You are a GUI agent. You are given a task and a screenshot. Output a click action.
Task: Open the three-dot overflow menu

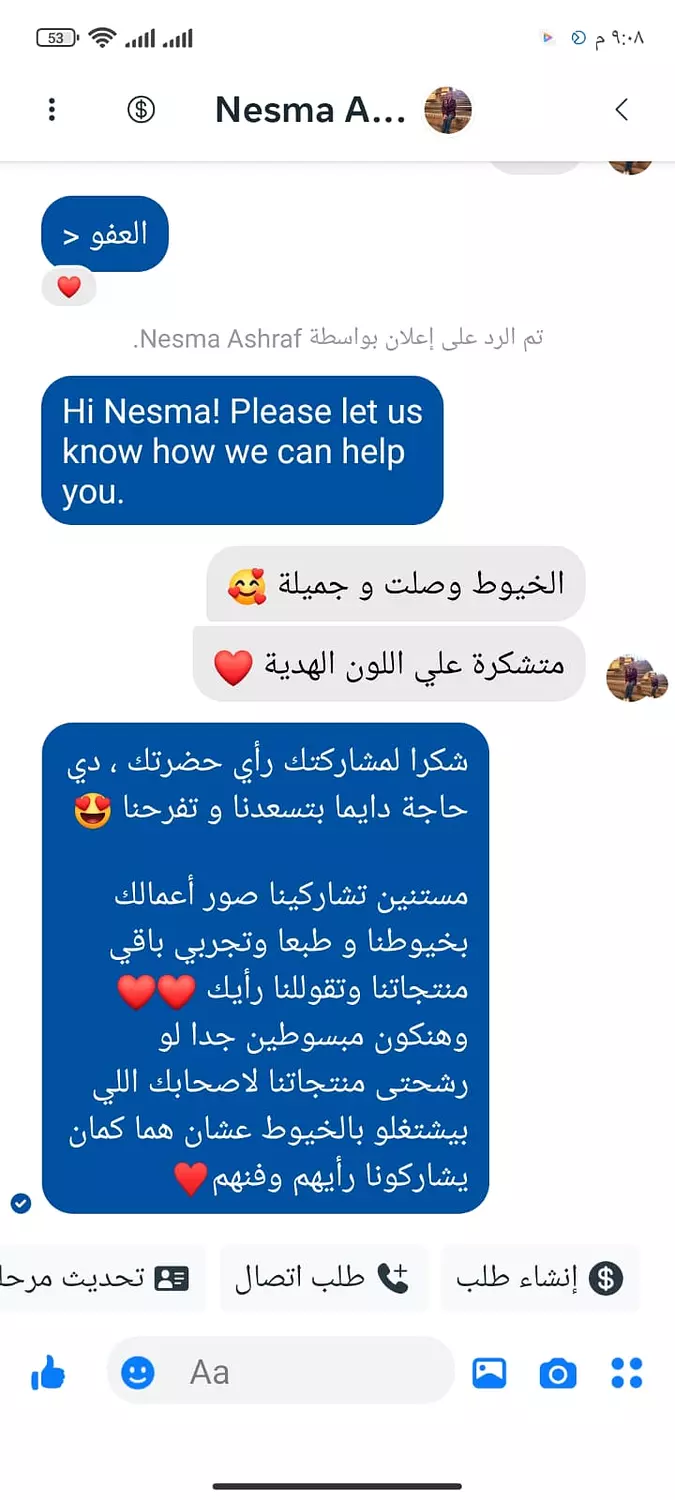click(x=52, y=110)
